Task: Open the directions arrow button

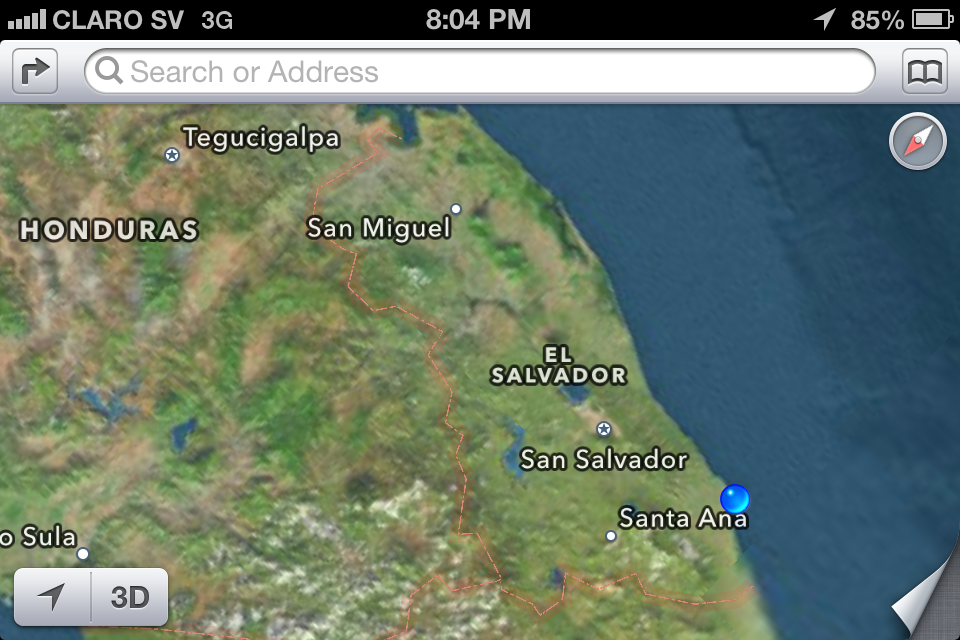Action: pyautogui.click(x=35, y=72)
